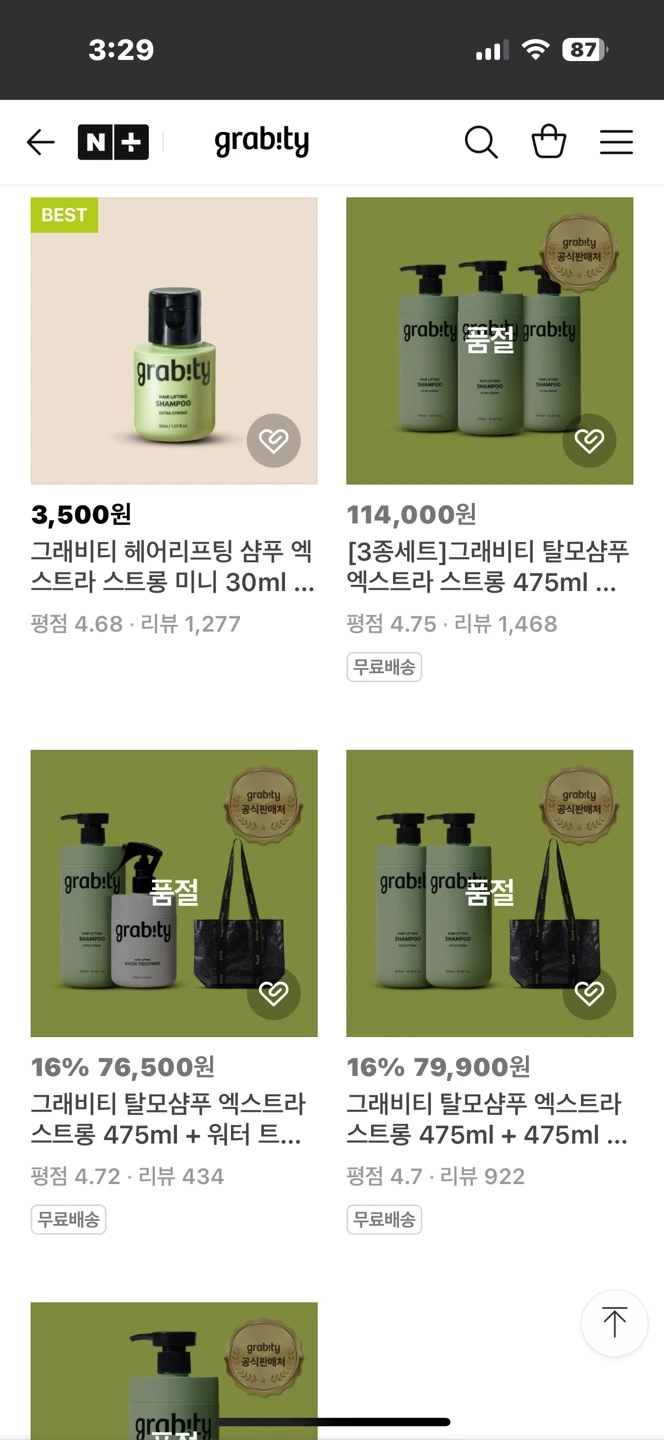Wishlist the 79,900원 double shampoo set
The height and width of the screenshot is (1440, 664).
(x=589, y=993)
